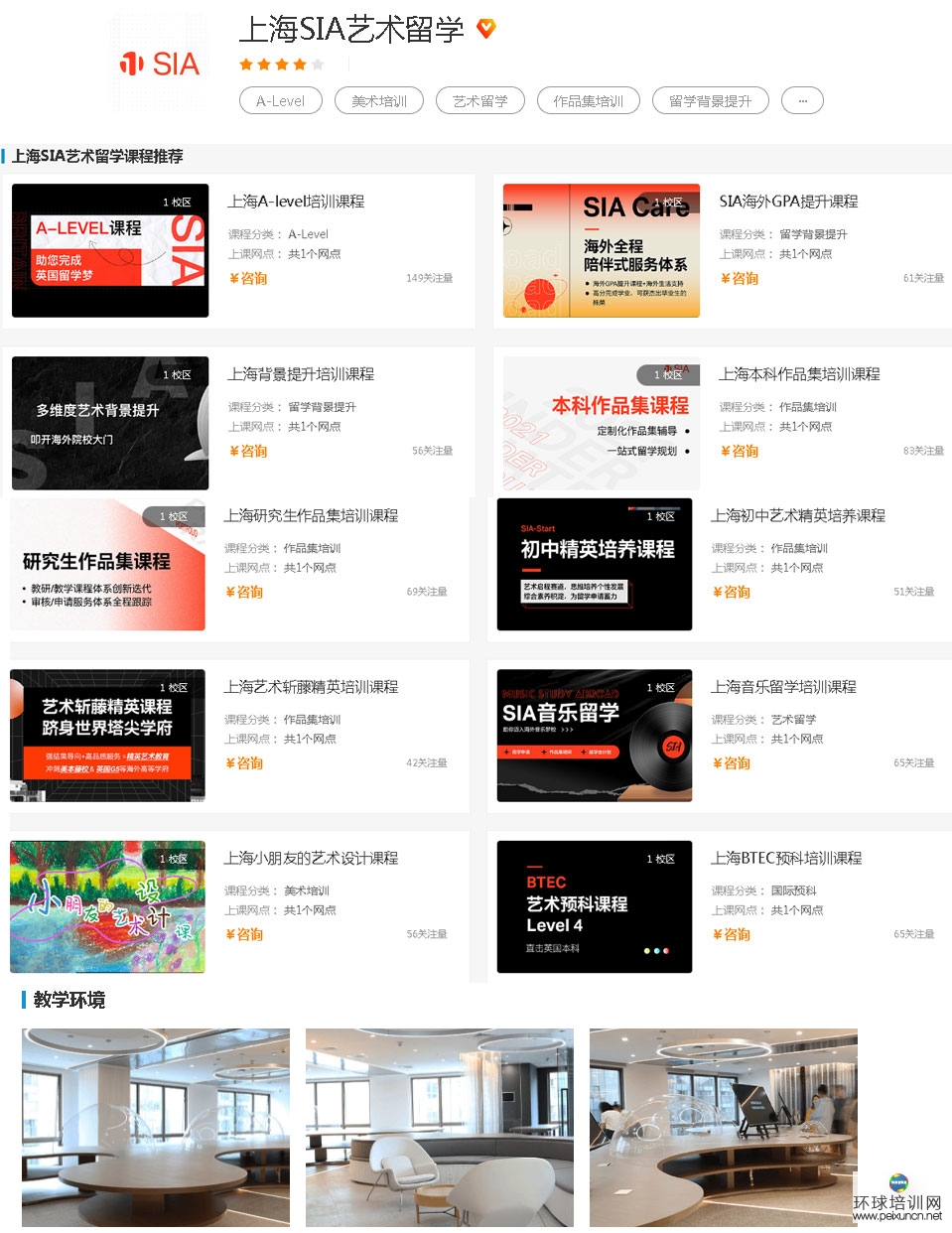View the first 教学环境 photo
Screen dimensions: 952x1233
point(156,1127)
